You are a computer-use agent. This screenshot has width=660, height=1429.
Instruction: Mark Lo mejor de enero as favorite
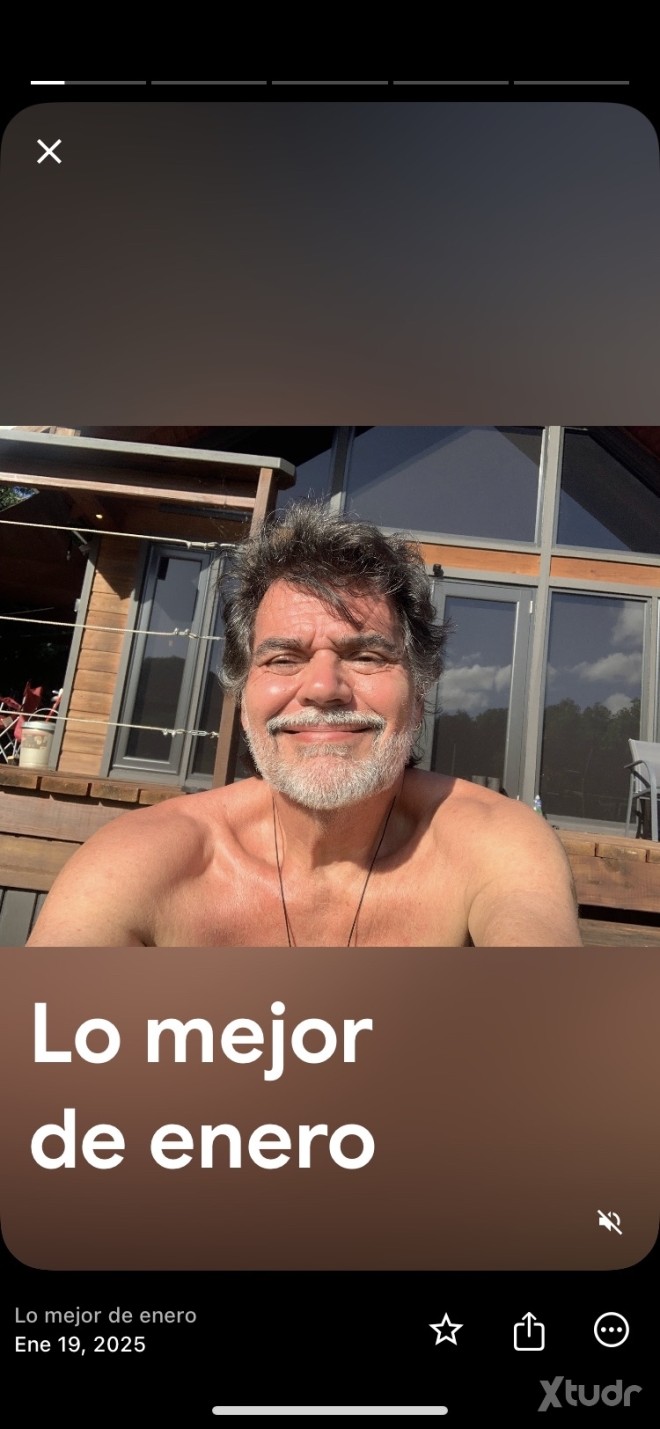[x=446, y=1330]
